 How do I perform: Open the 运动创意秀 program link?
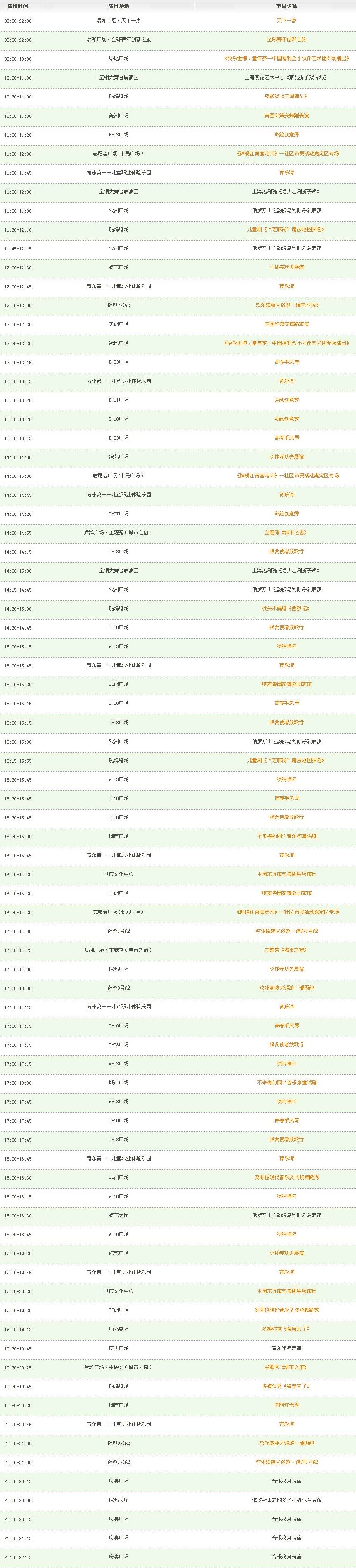point(286,400)
